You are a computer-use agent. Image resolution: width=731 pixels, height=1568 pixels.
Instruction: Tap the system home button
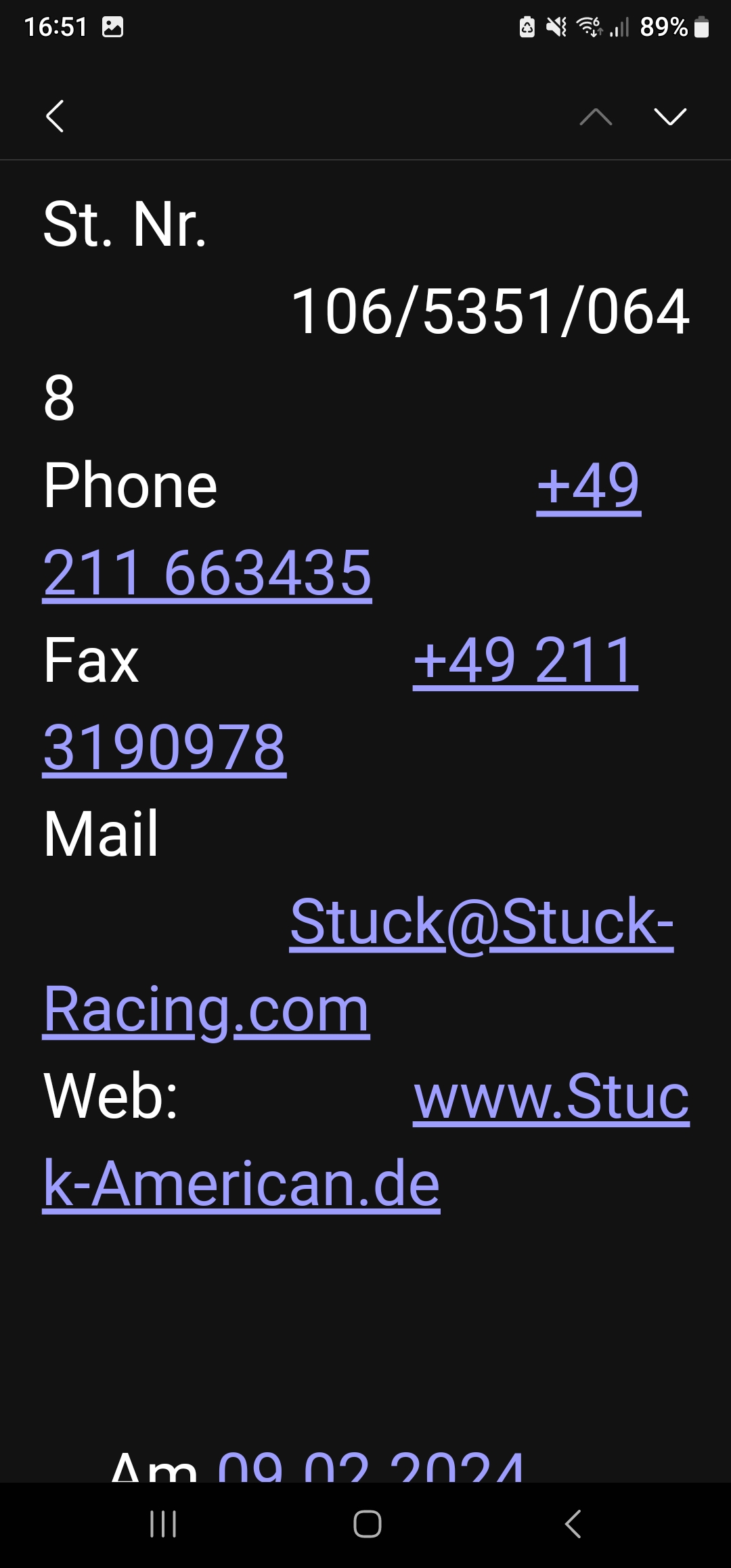click(367, 1524)
